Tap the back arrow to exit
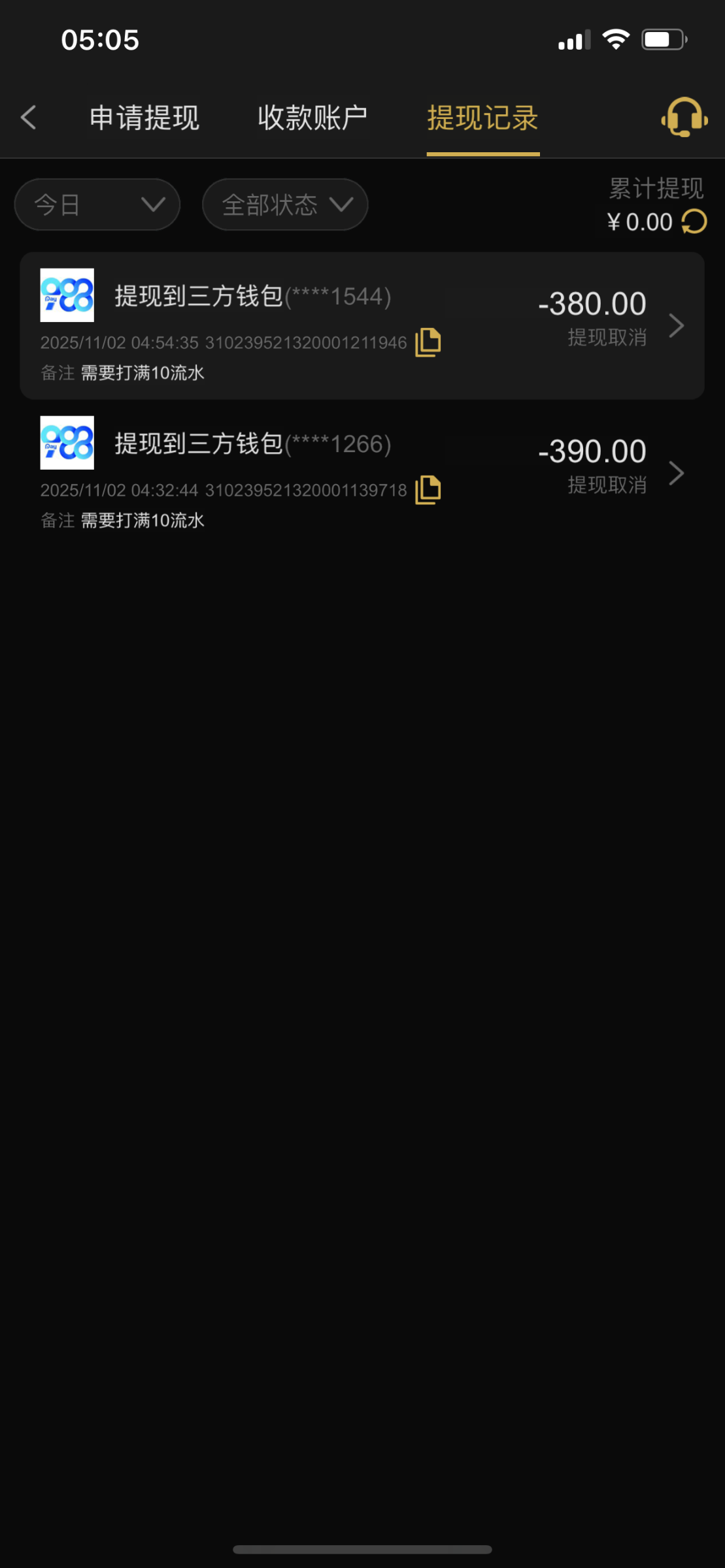 [27, 118]
